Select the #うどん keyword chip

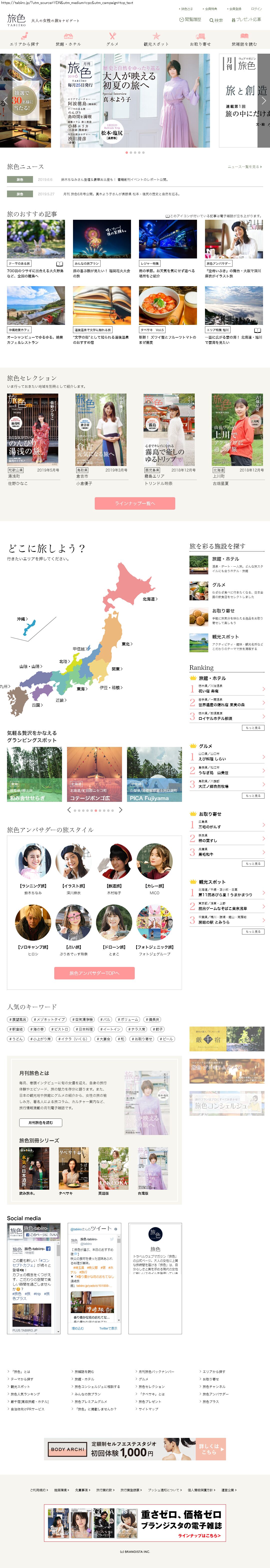tap(16, 1039)
